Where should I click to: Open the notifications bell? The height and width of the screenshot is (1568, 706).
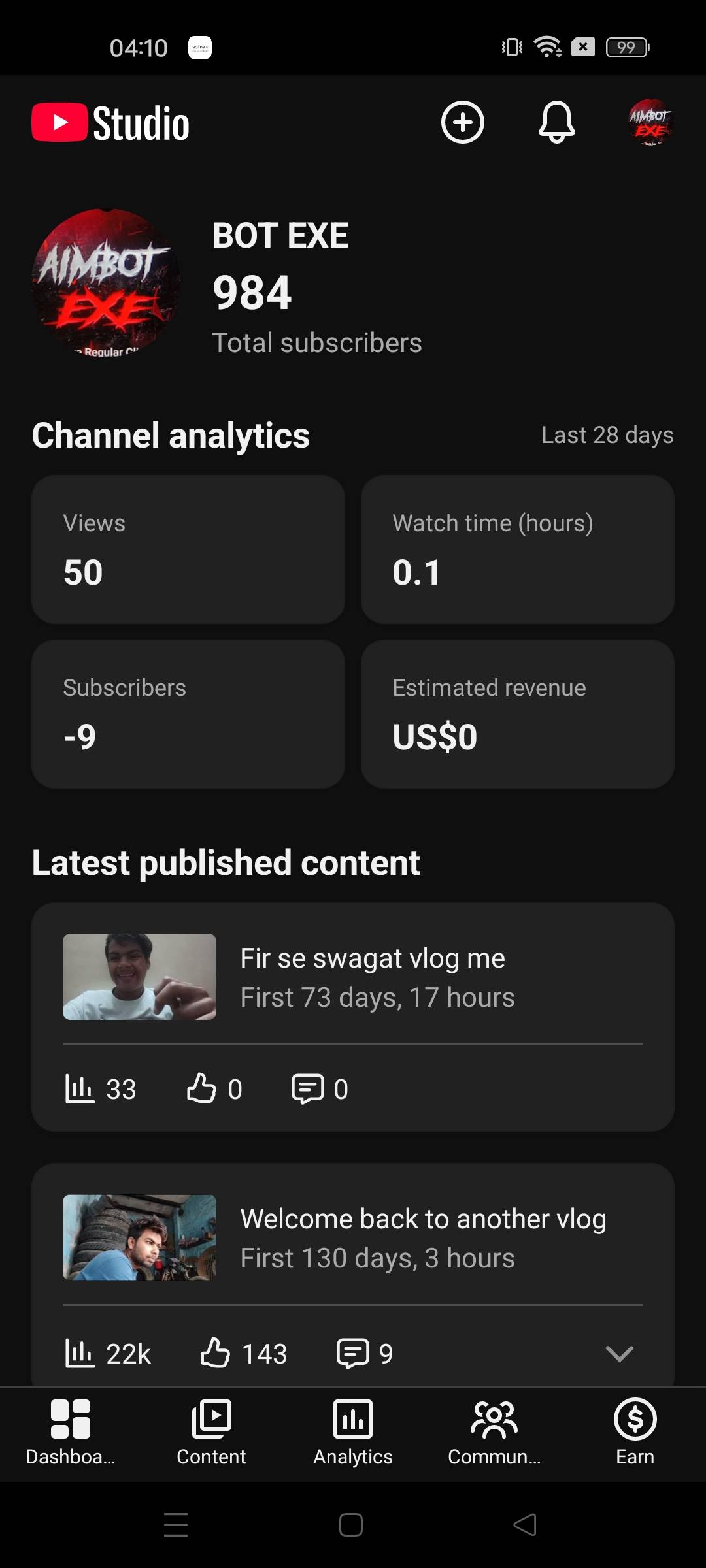[556, 122]
